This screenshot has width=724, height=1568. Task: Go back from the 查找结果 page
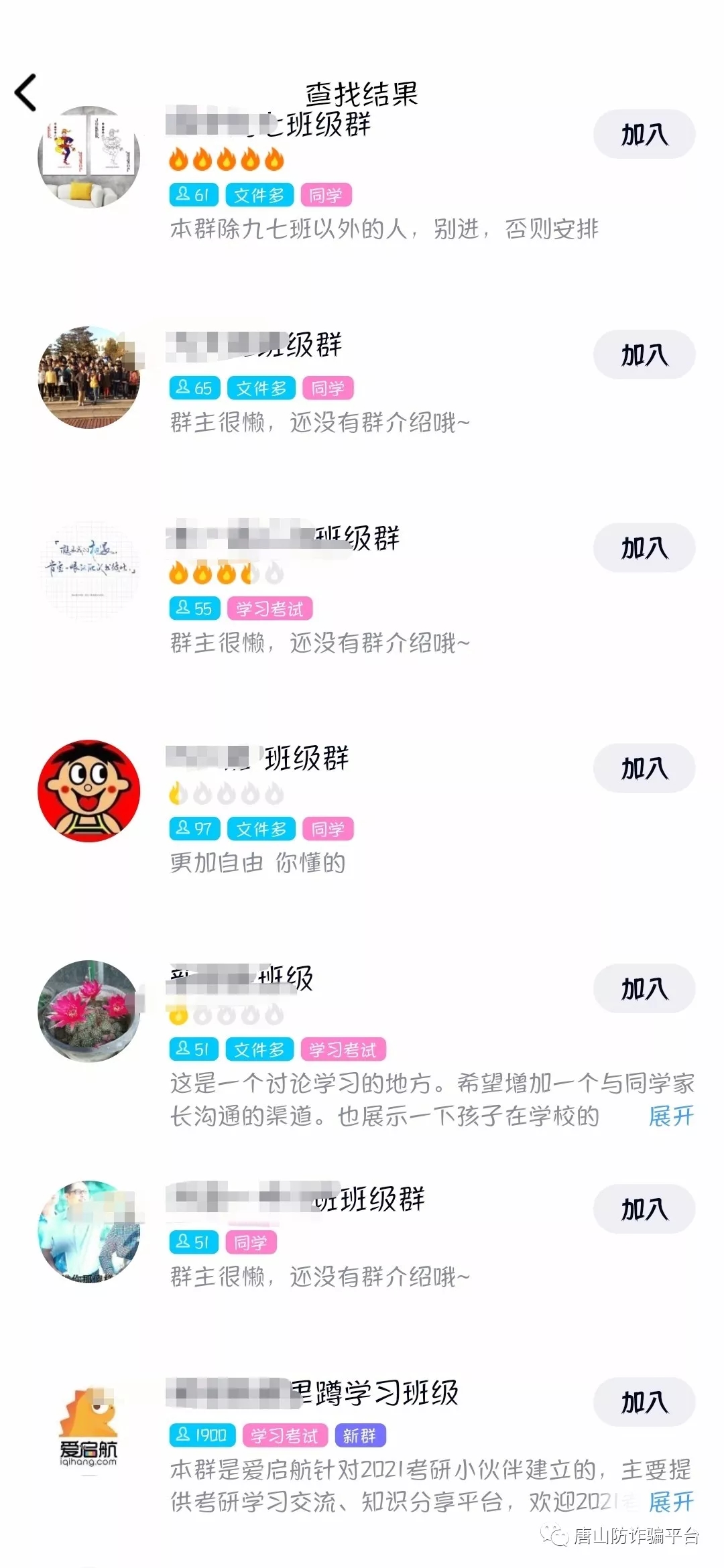coord(25,92)
